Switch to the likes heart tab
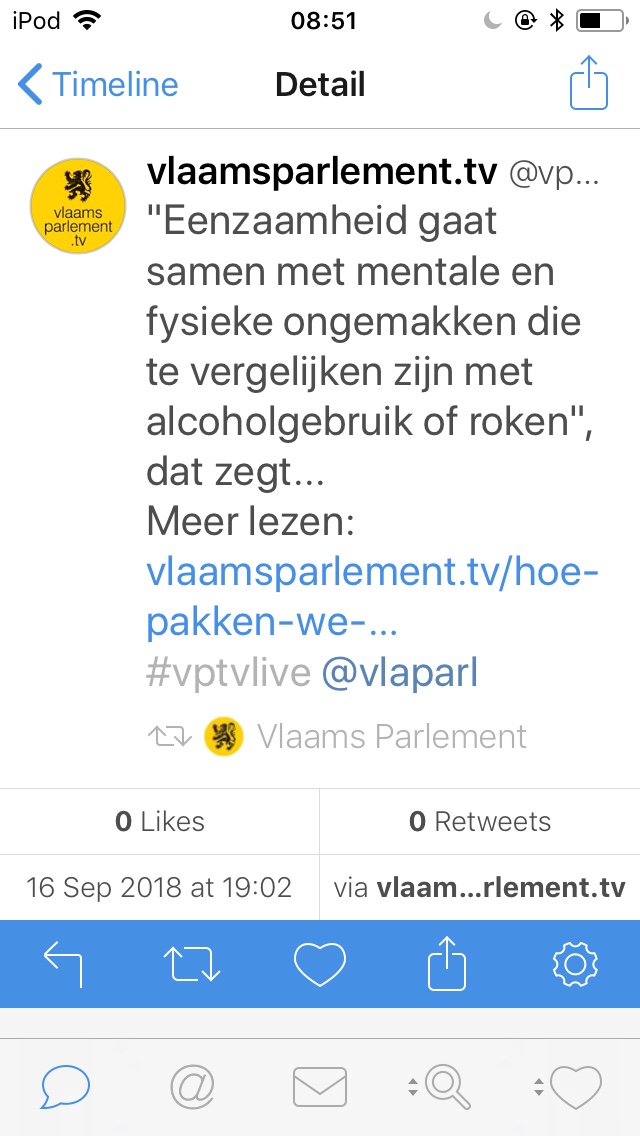Viewport: 640px width, 1136px height. (568, 1088)
